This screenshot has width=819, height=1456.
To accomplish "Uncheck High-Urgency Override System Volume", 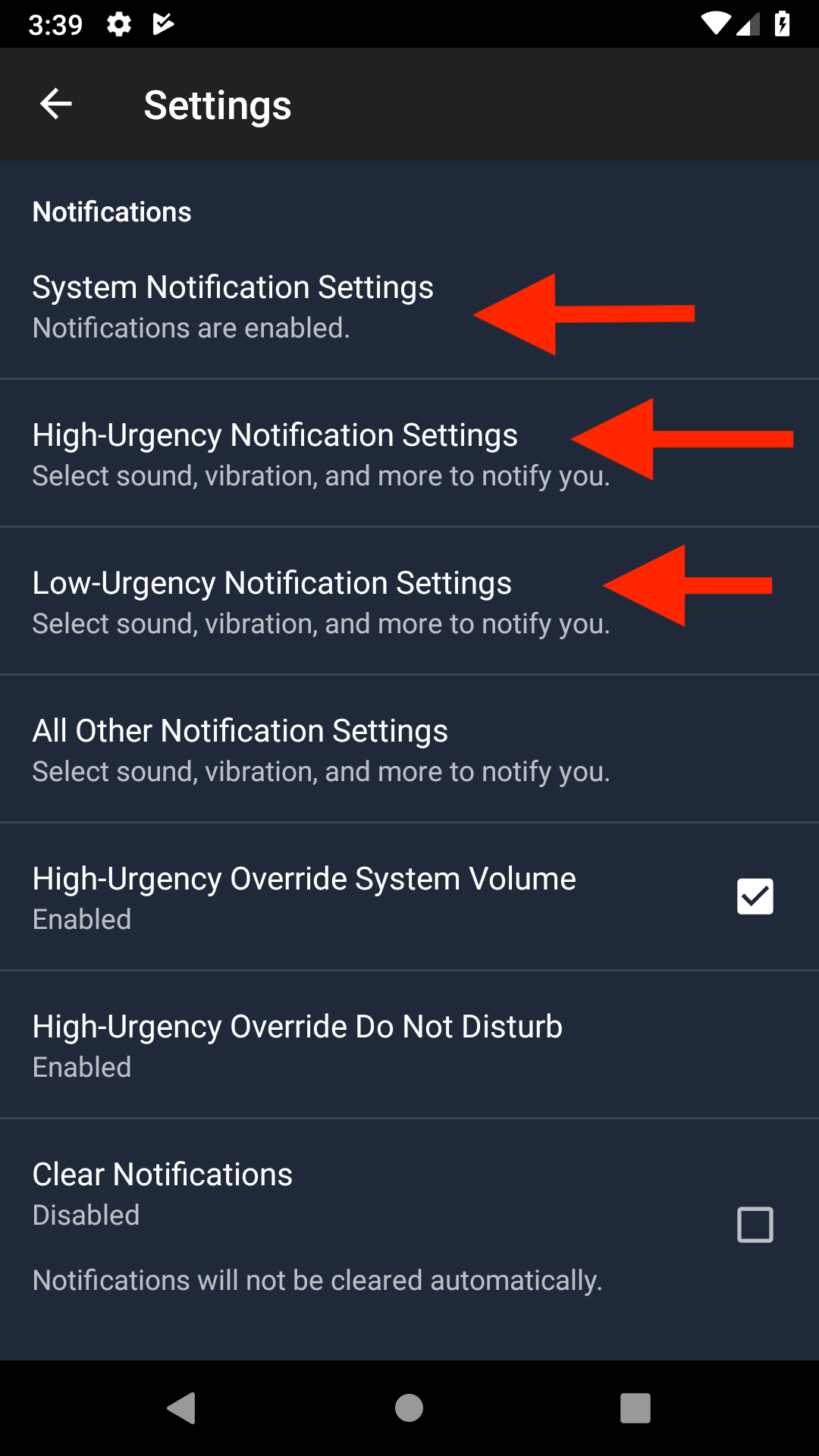I will pyautogui.click(x=755, y=896).
